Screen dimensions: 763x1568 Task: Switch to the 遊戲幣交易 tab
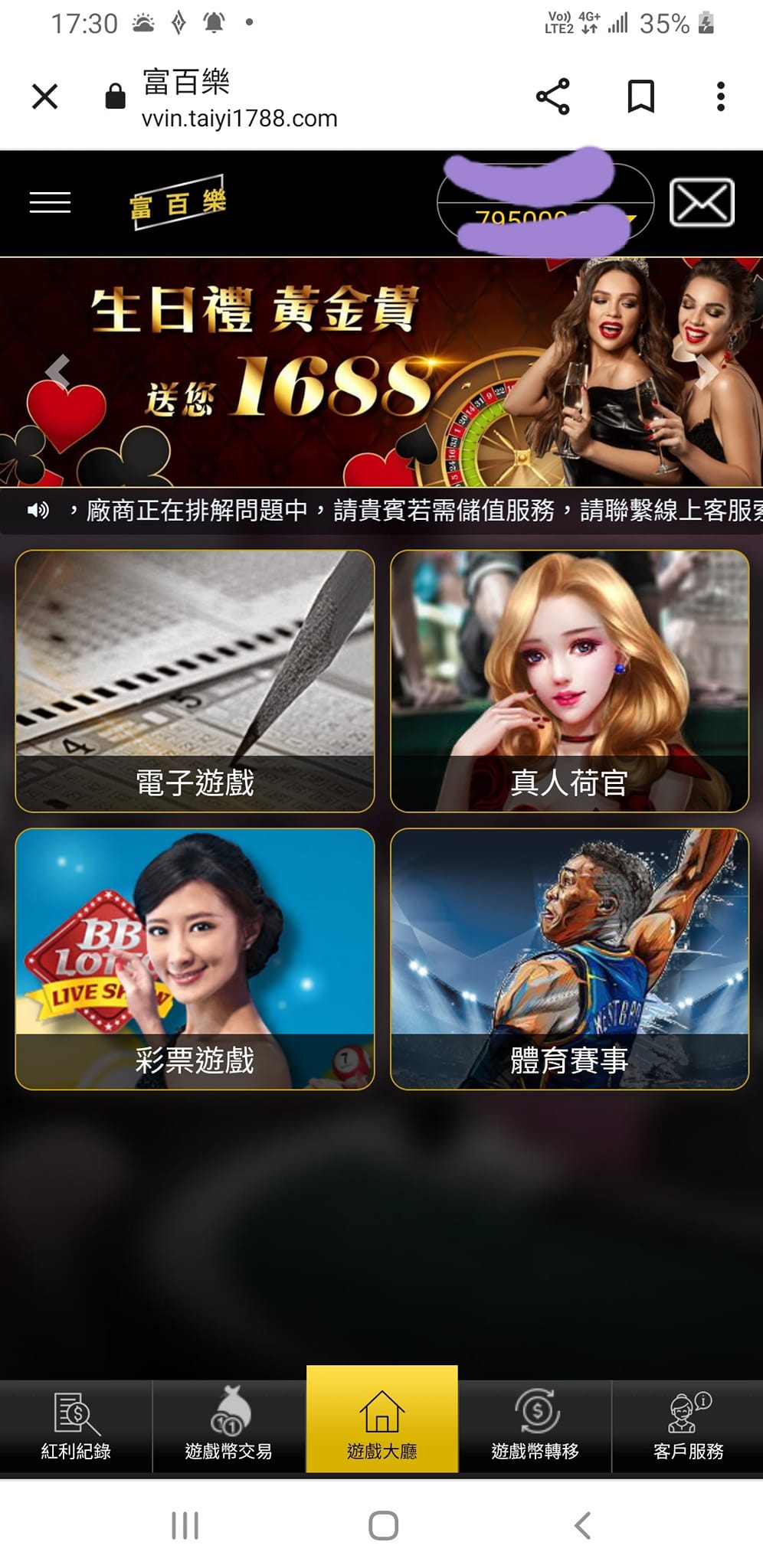point(229,1426)
